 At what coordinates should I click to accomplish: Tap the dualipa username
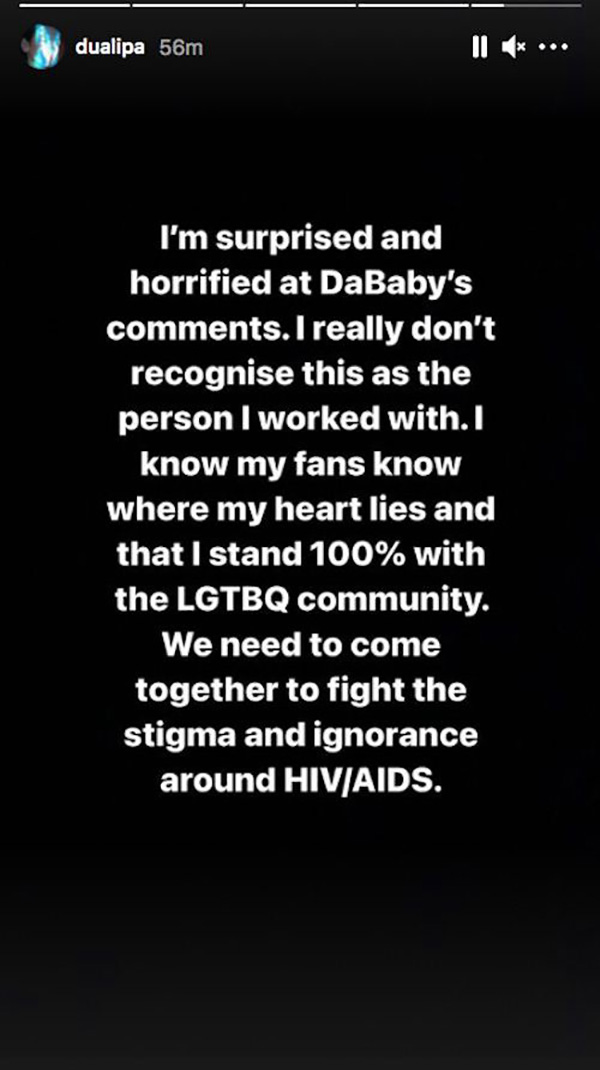coord(112,47)
